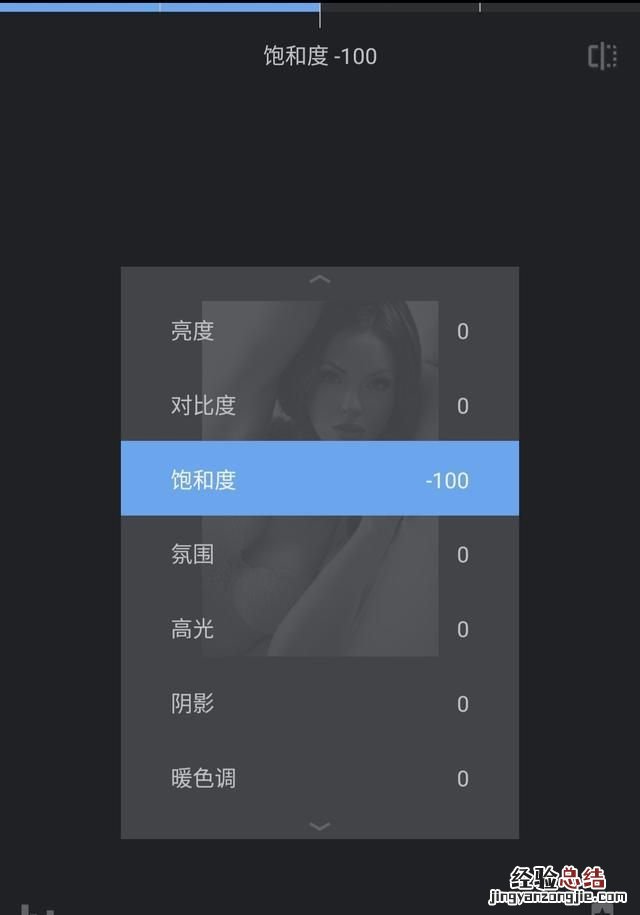Viewport: 640px width, 915px height.
Task: Select the 亮度 adjustment
Action: 319,331
